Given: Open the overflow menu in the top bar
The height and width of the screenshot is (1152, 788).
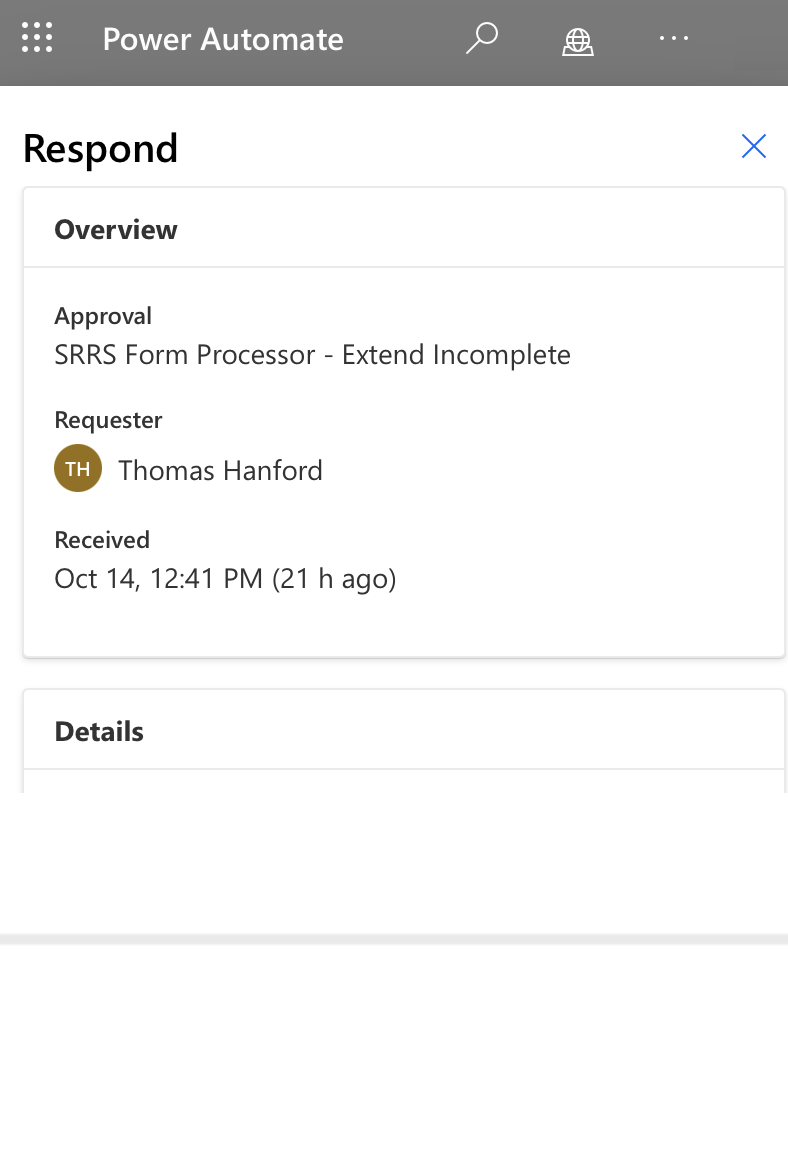Looking at the screenshot, I should pos(673,38).
